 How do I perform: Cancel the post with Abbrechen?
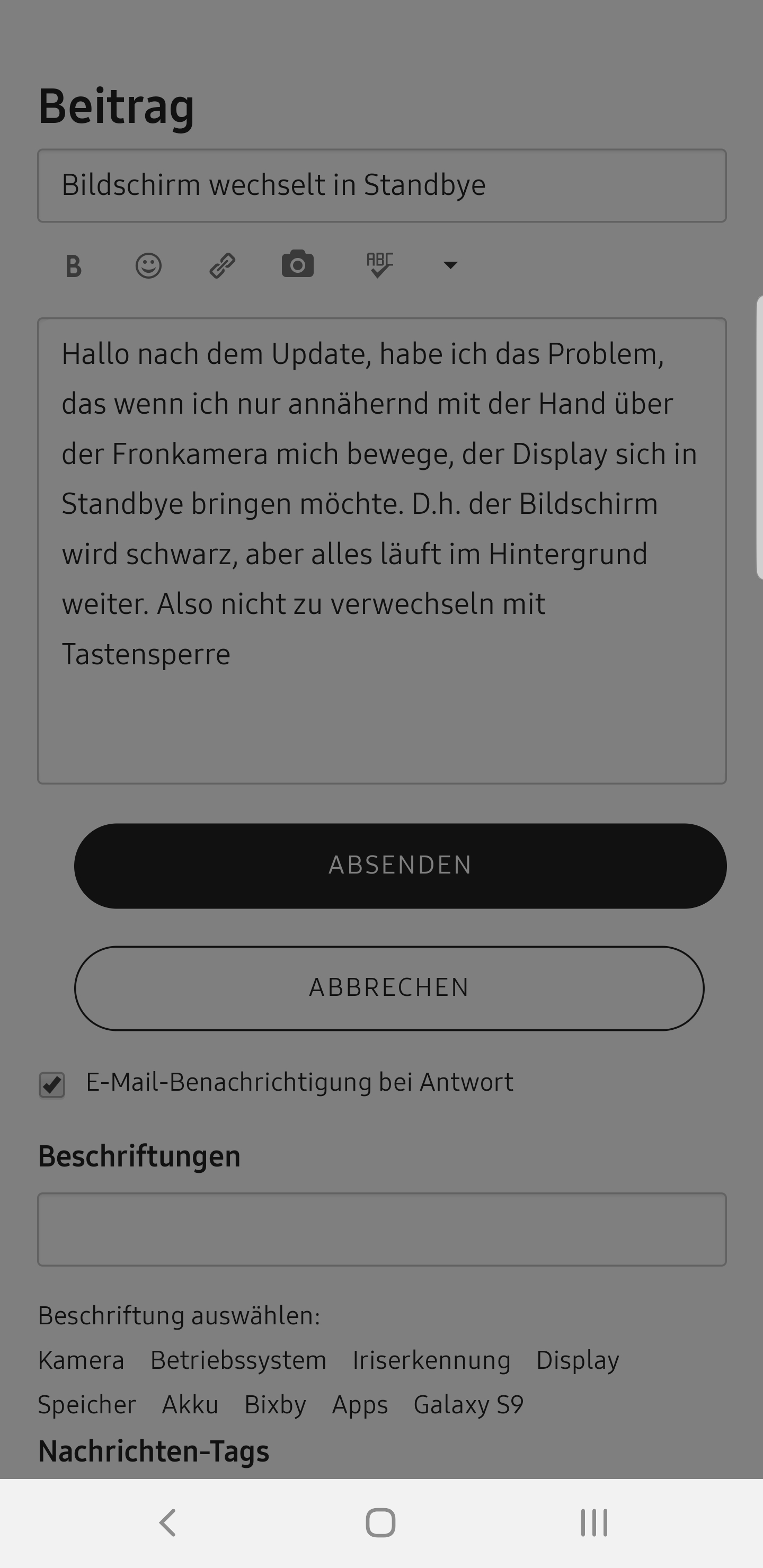[389, 988]
